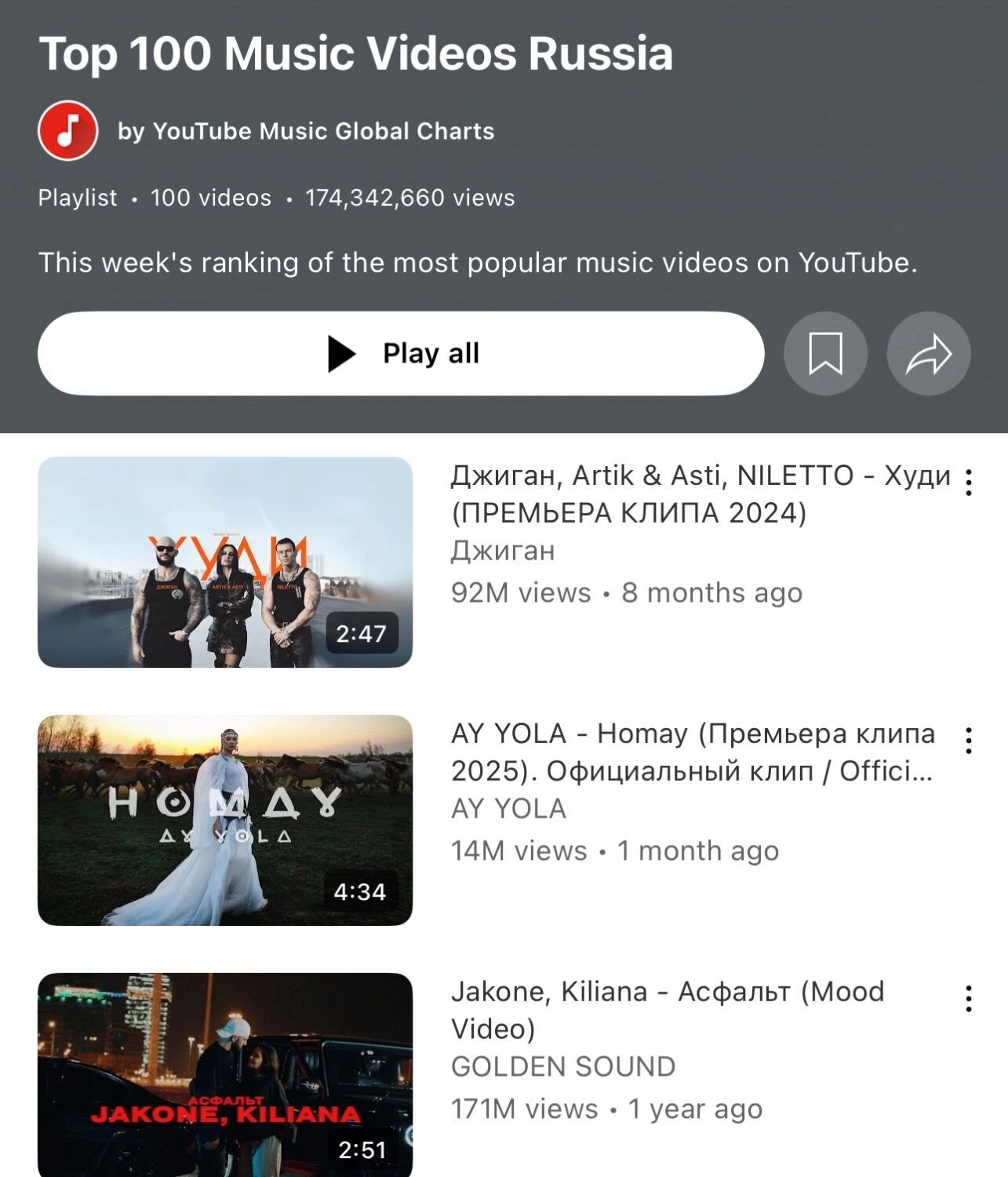The width and height of the screenshot is (1008, 1177).
Task: Open more options for the Худи video
Action: pos(969,482)
